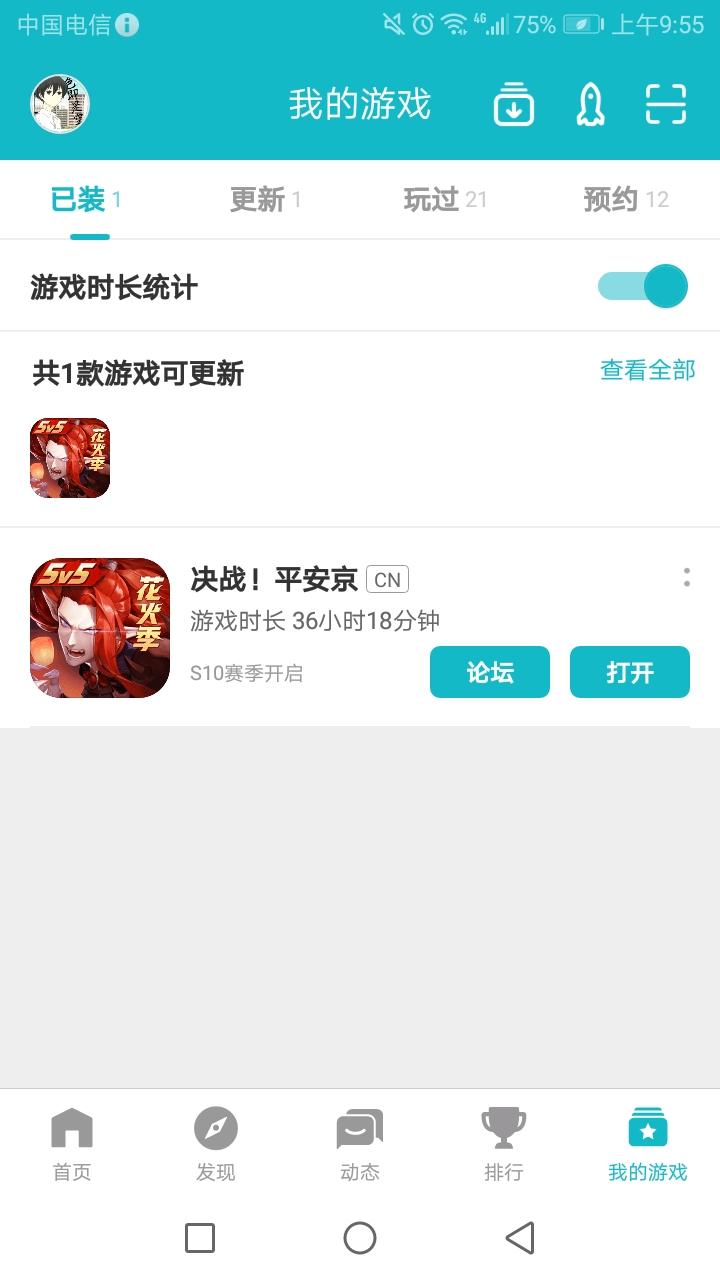Viewport: 720px width, 1280px height.
Task: Switch to the 发现 tab
Action: click(x=216, y=1145)
